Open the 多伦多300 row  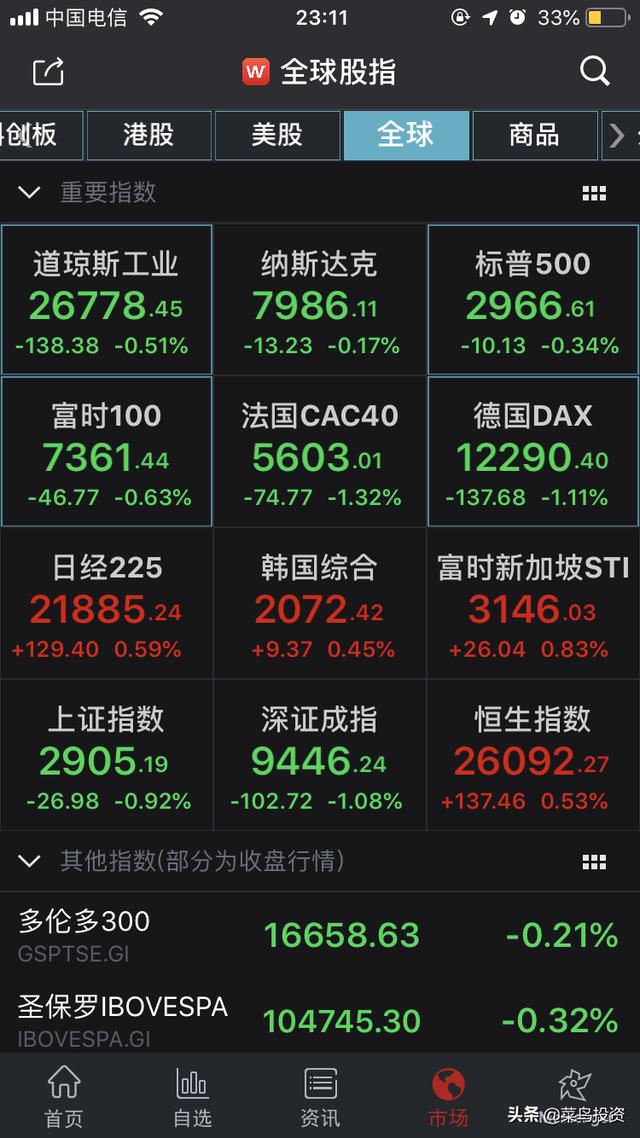point(320,935)
